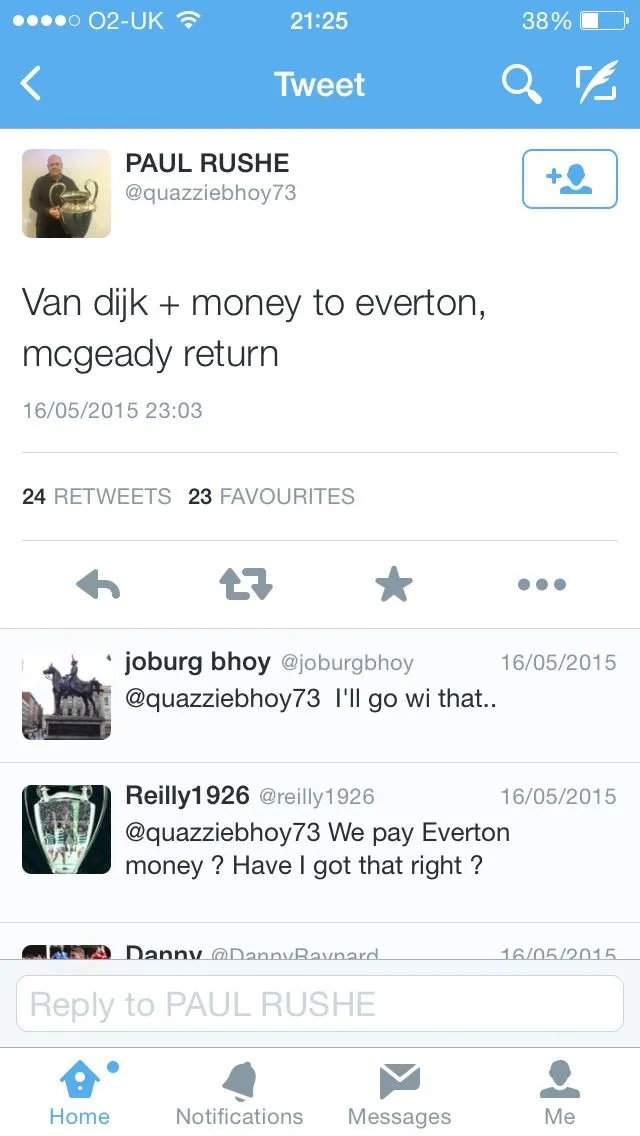Switch to the Home tab
Screen dimensions: 640x1136
coord(80,1092)
